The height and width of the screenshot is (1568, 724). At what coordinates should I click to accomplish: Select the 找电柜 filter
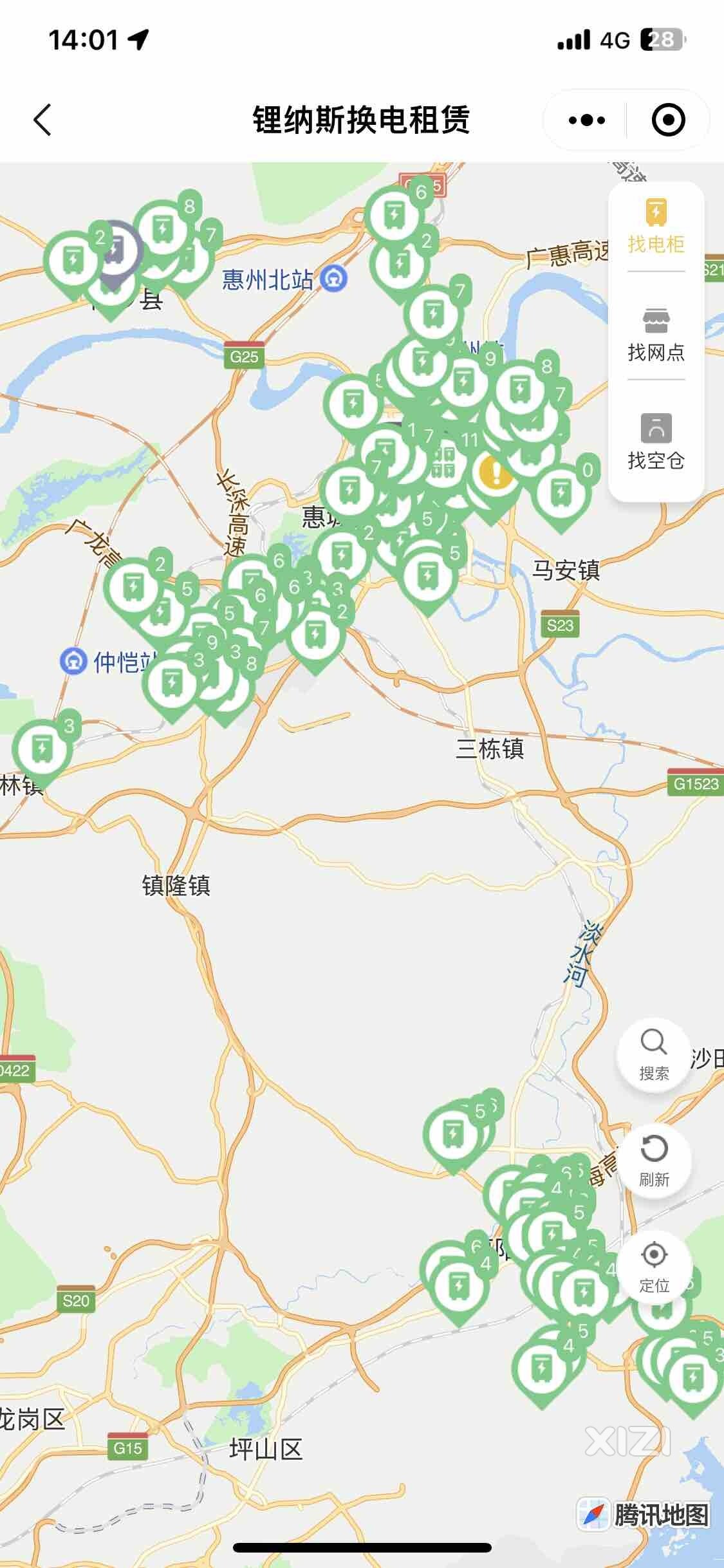pyautogui.click(x=656, y=227)
